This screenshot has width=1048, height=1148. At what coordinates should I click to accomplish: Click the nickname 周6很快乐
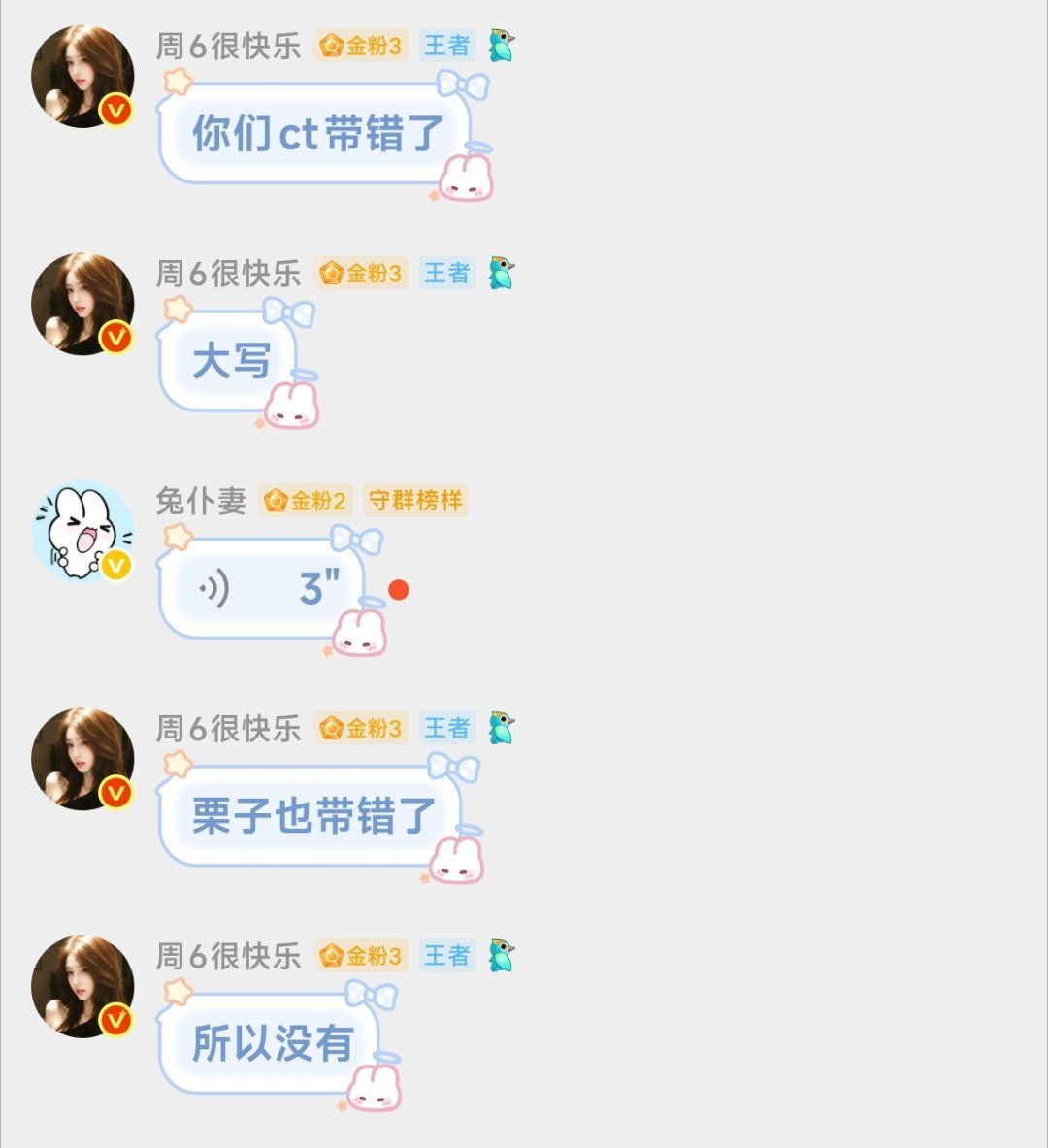click(x=228, y=46)
